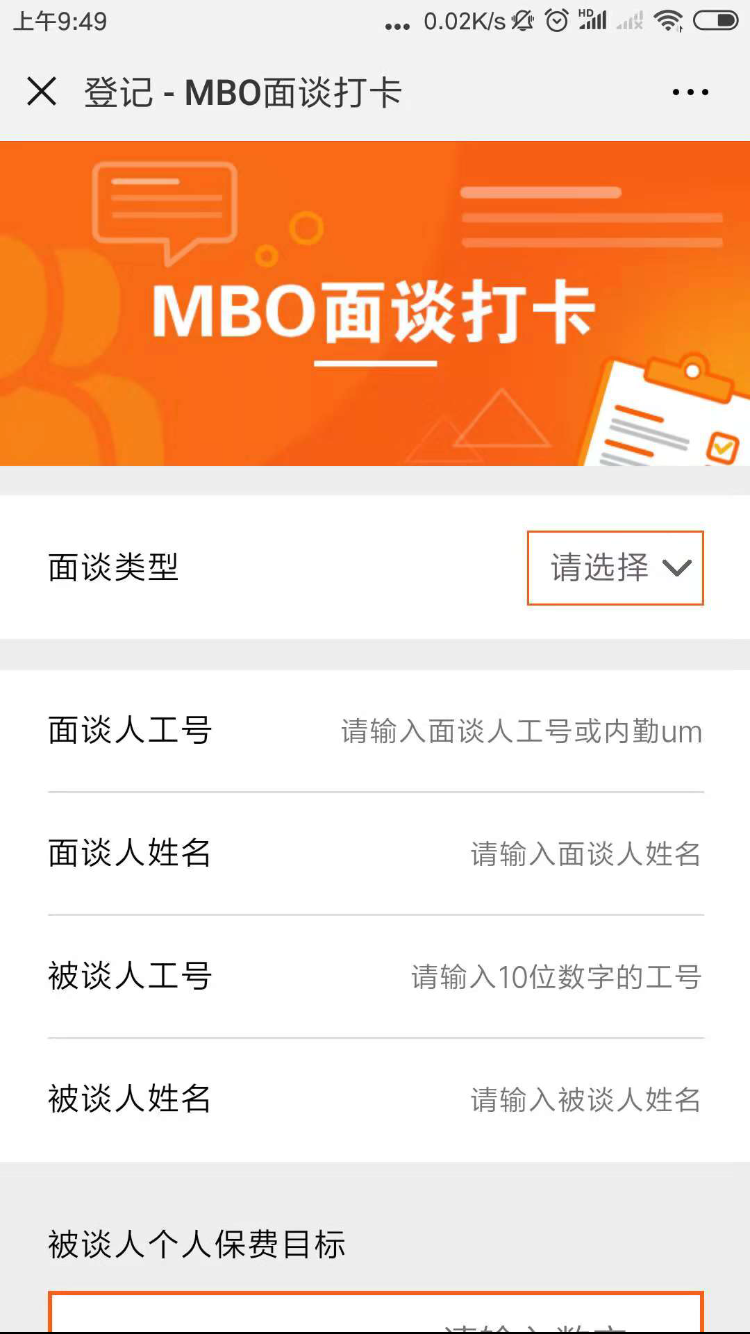
Task: Tap the 被谈人个人保费目标 number field
Action: 376,1314
